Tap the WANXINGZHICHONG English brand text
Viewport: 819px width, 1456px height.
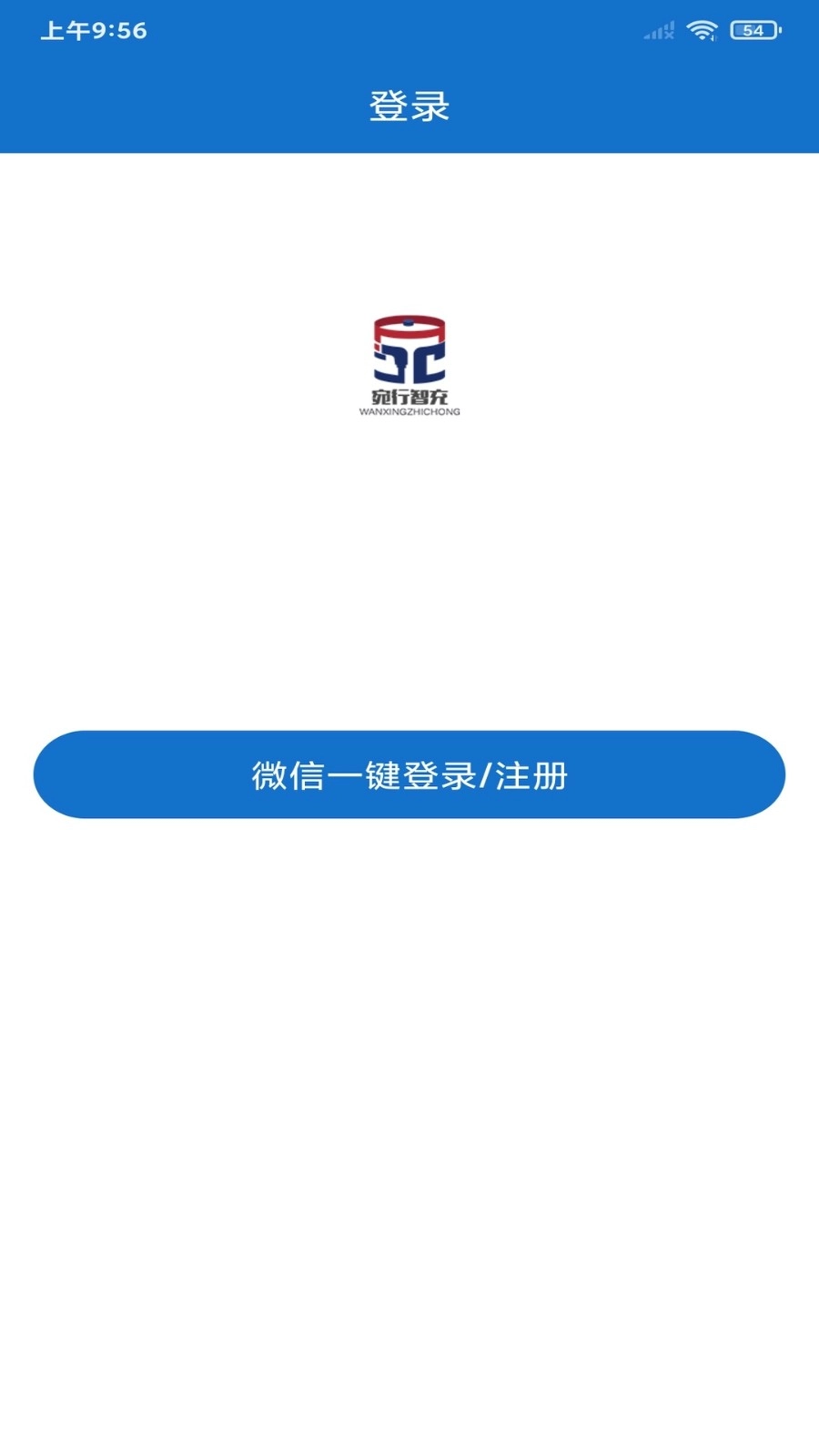(x=409, y=410)
